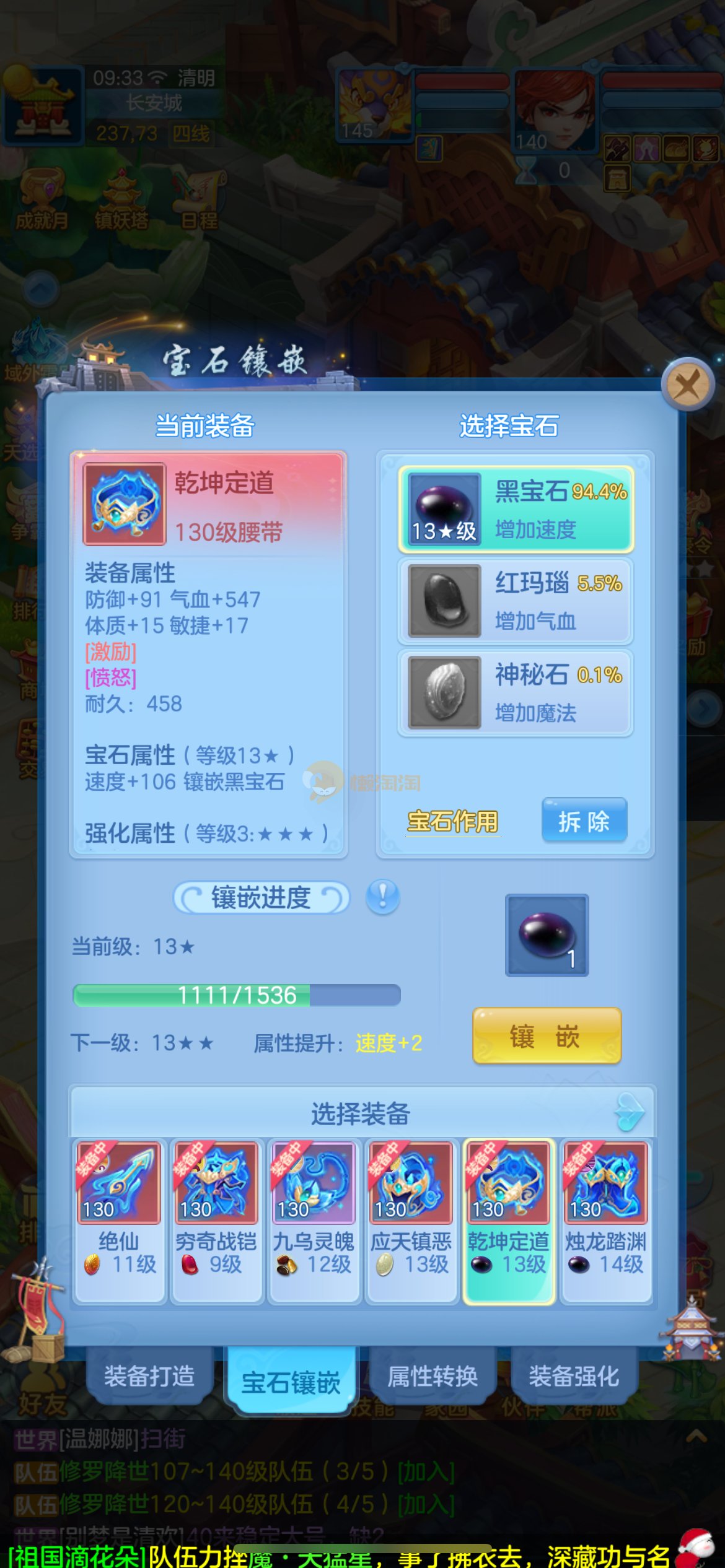Open the 宝石作用 link
This screenshot has height=1568, width=725.
click(x=452, y=821)
